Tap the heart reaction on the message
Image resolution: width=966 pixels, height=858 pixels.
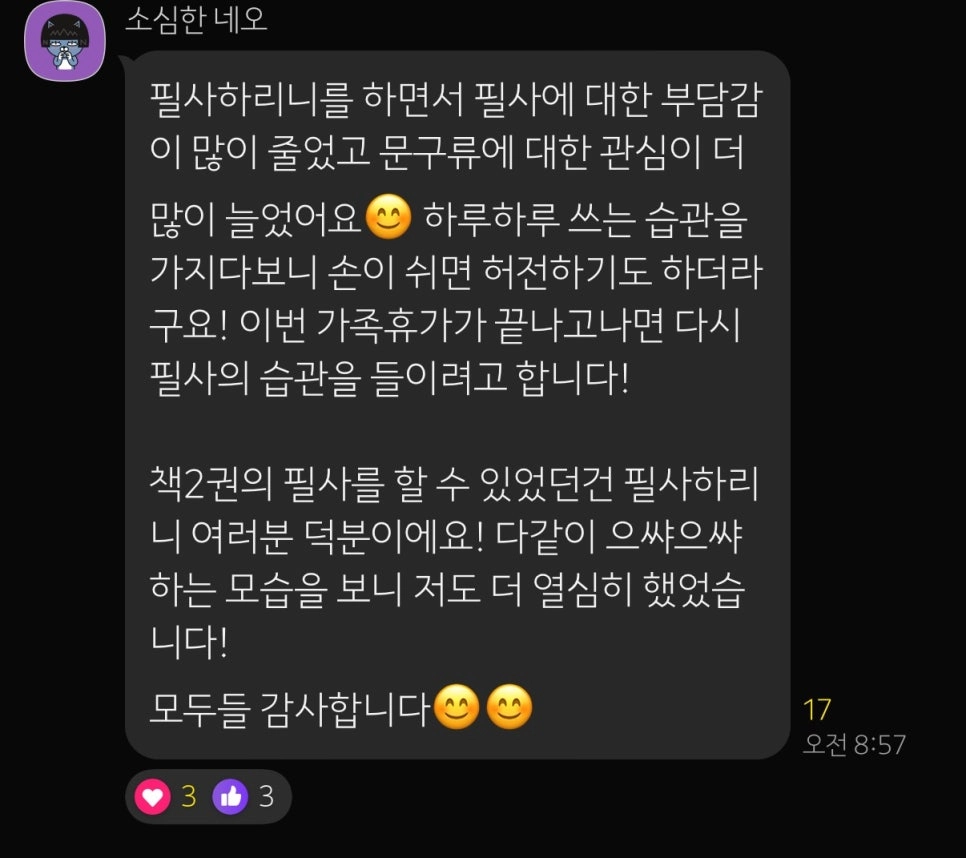pyautogui.click(x=153, y=797)
